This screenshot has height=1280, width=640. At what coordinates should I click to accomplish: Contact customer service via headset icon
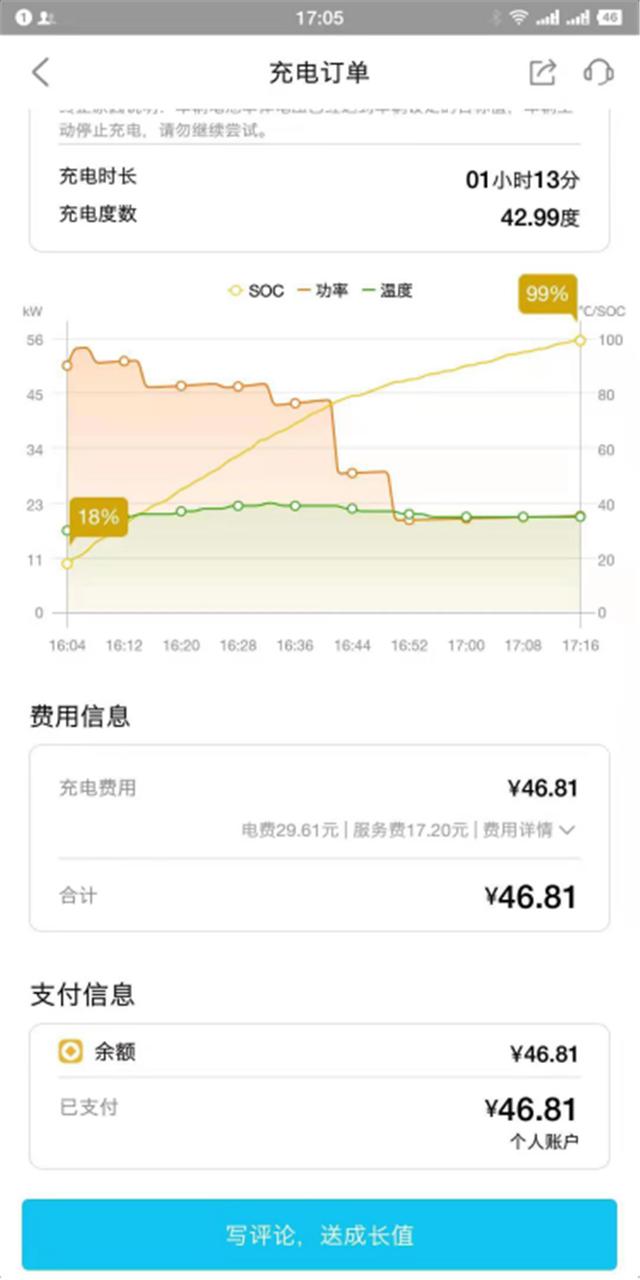pyautogui.click(x=598, y=72)
